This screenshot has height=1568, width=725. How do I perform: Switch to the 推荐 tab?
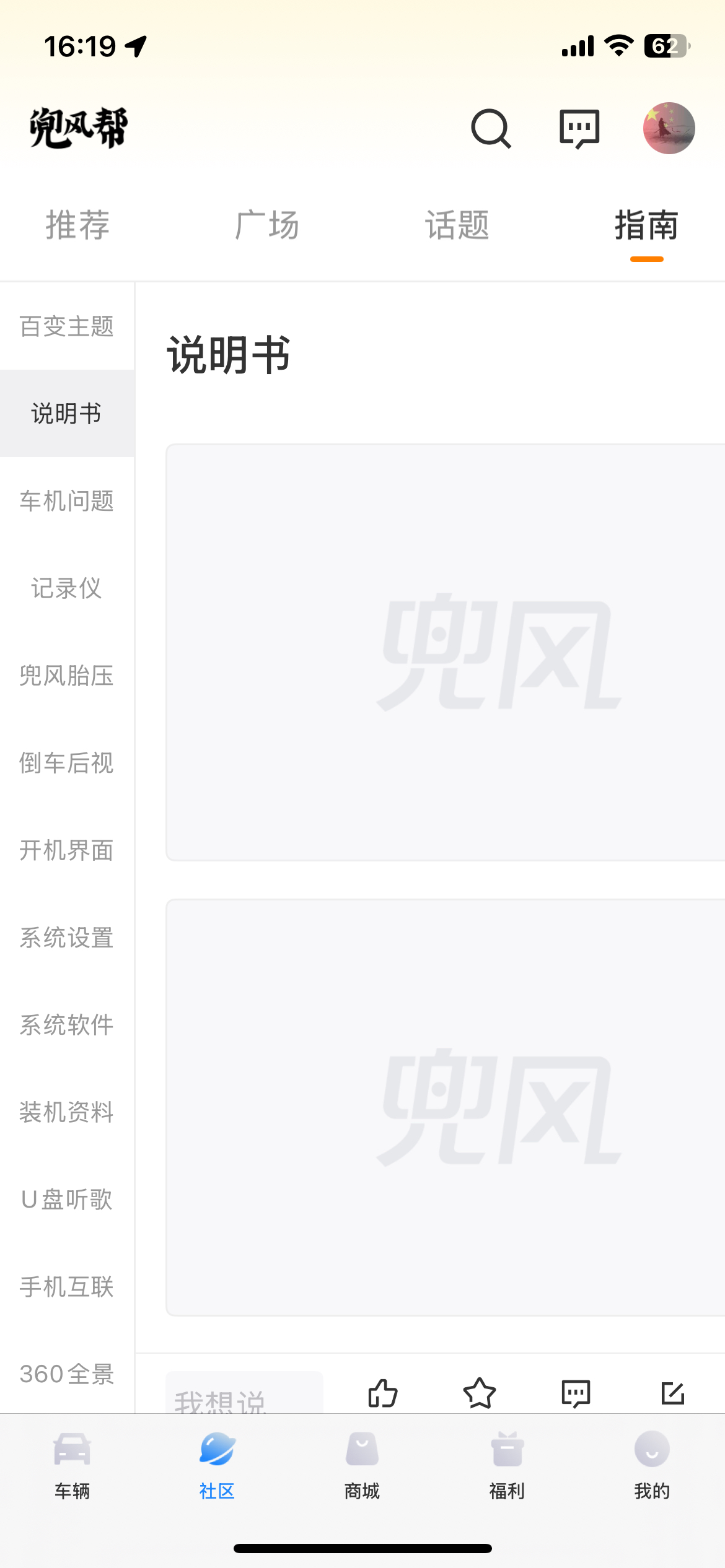coord(78,225)
